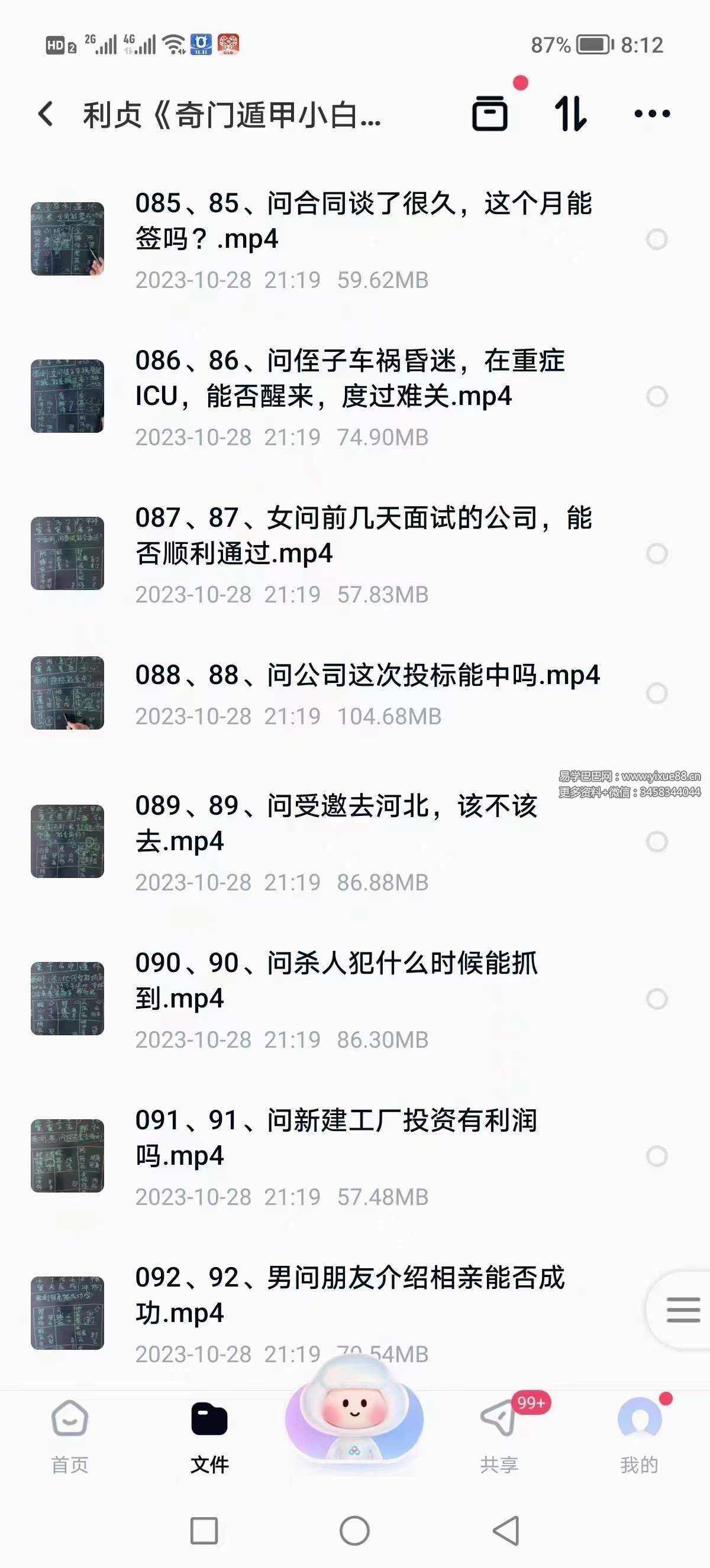Viewport: 710px width, 1568px height.
Task: Open video 090 问杀人犯什么时候能抓到
Action: point(336,980)
